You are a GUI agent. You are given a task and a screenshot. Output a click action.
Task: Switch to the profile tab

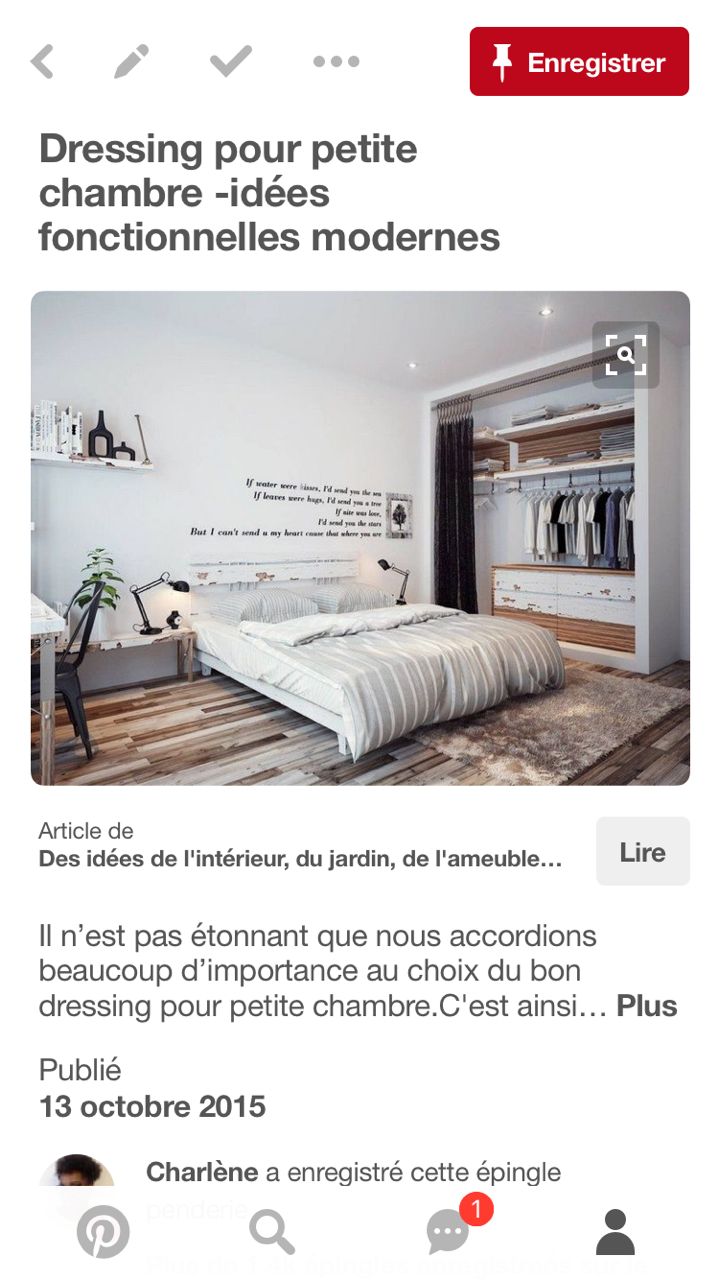point(615,1232)
